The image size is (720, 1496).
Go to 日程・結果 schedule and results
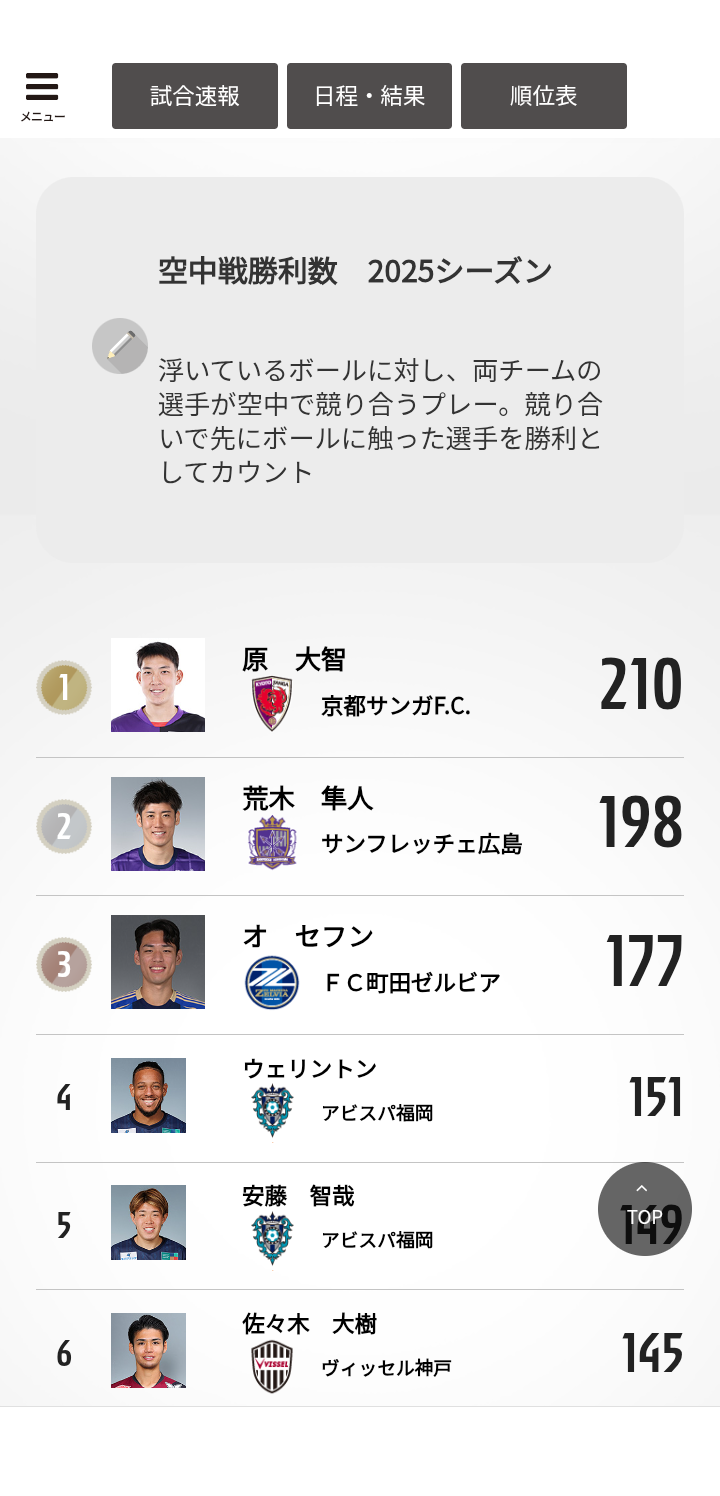tap(369, 96)
